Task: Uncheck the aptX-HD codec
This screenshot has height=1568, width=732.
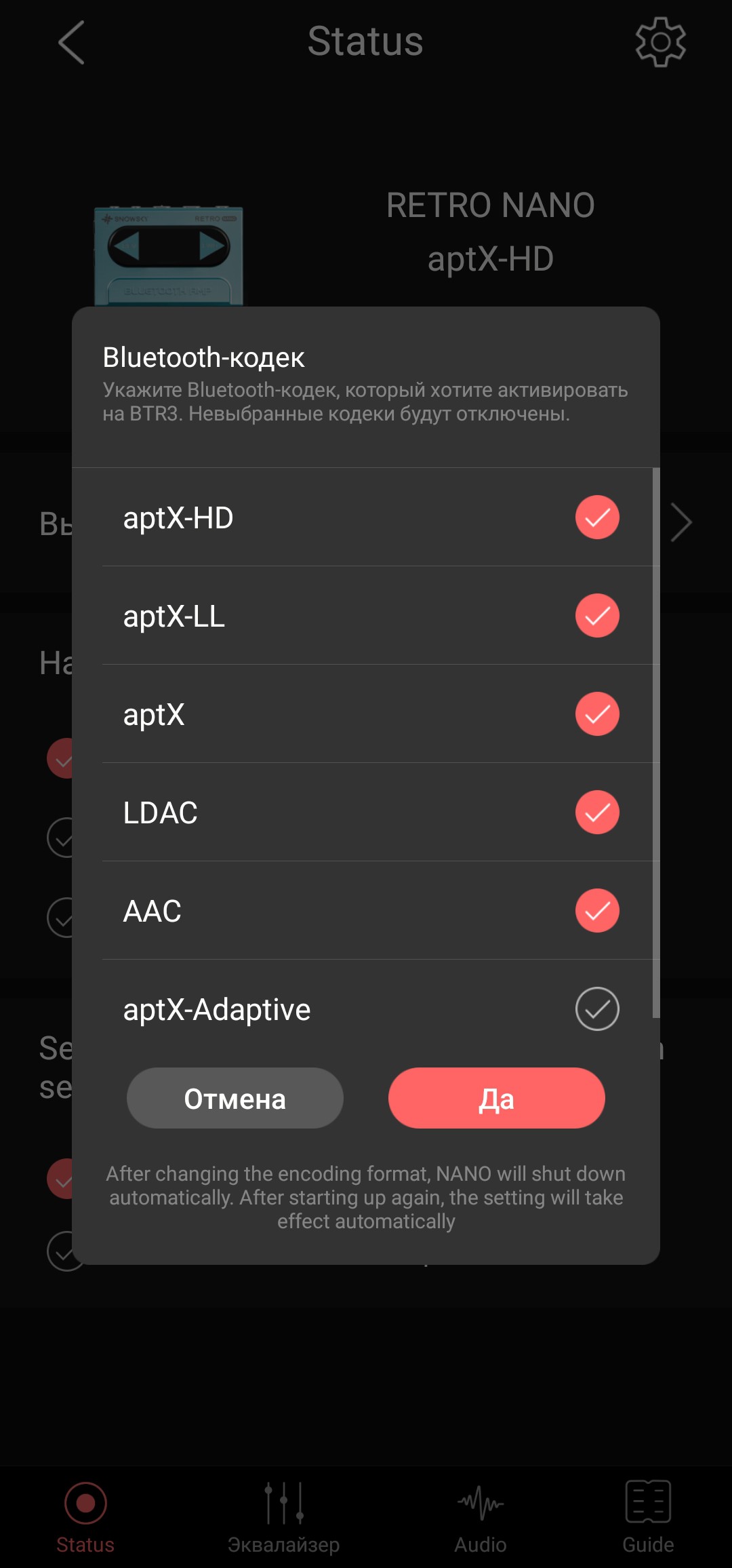Action: click(597, 517)
